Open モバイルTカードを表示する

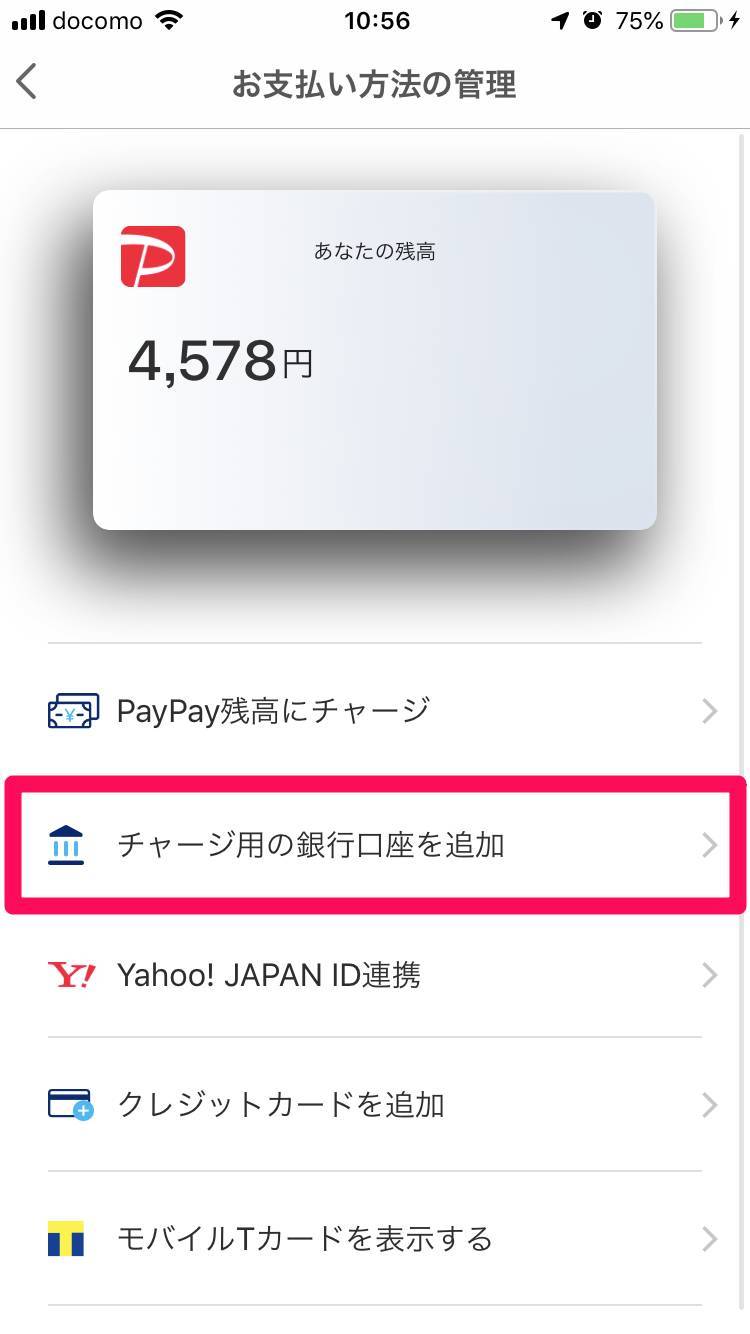pos(375,1240)
